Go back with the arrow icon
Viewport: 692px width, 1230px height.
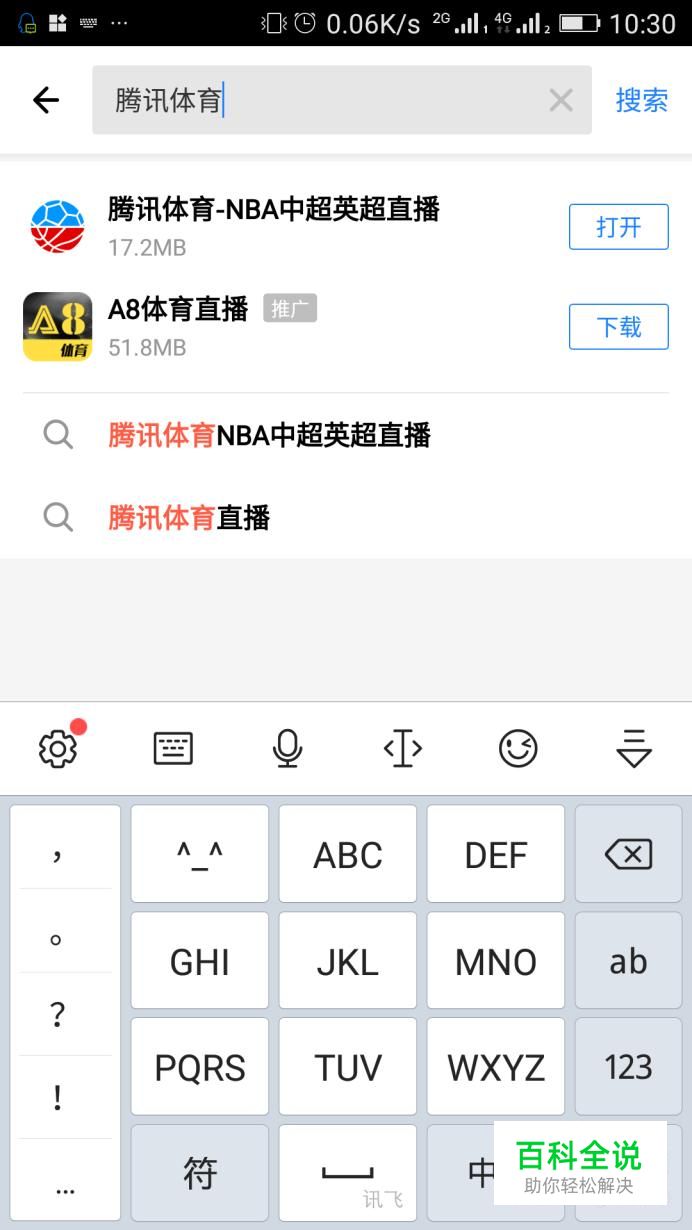coord(46,100)
